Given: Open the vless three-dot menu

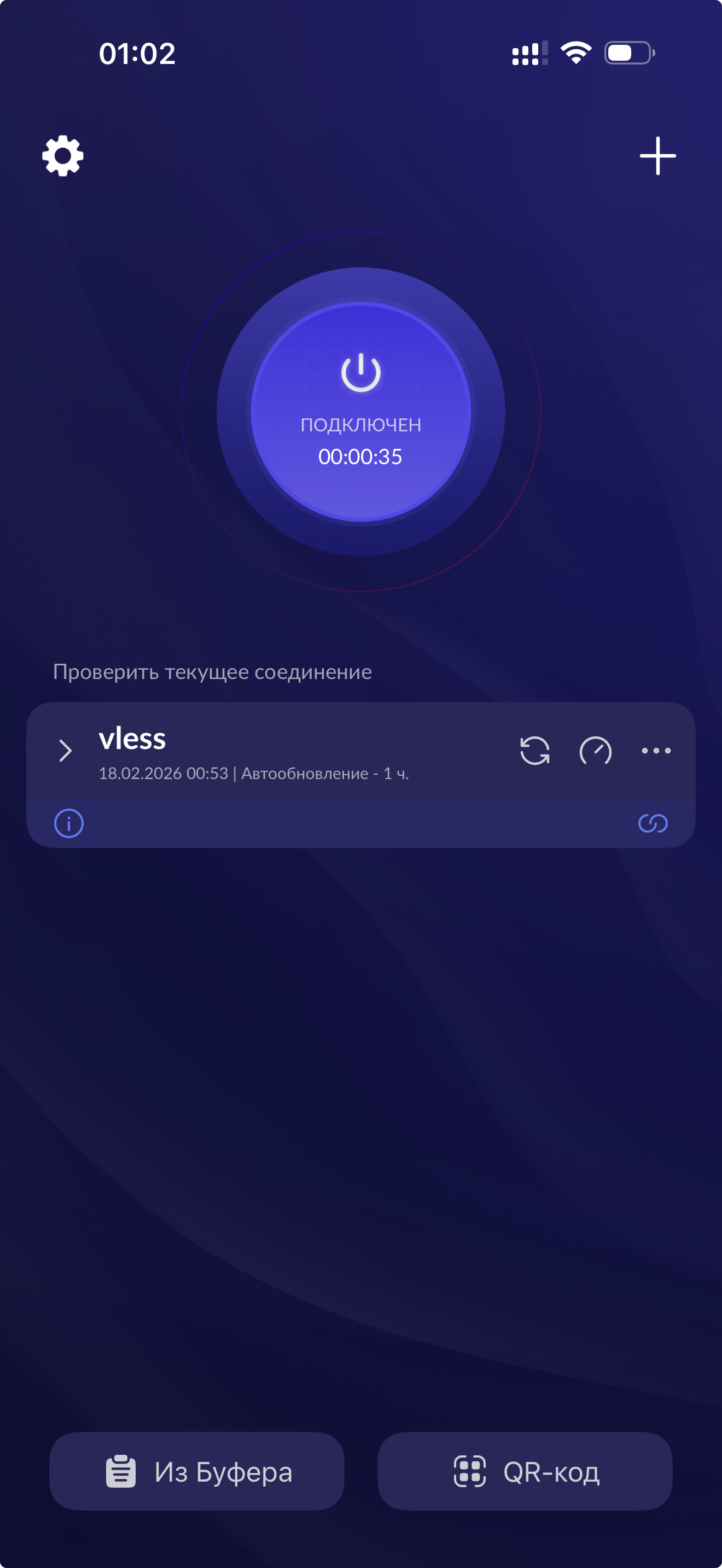Looking at the screenshot, I should [x=656, y=751].
